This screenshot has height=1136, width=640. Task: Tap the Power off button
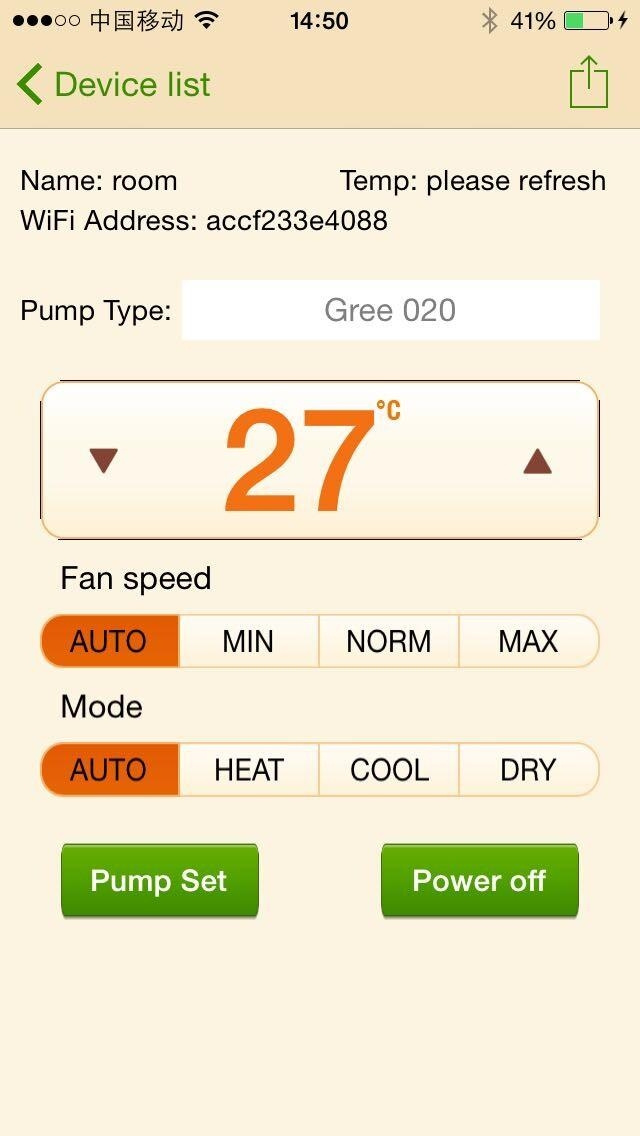click(480, 880)
